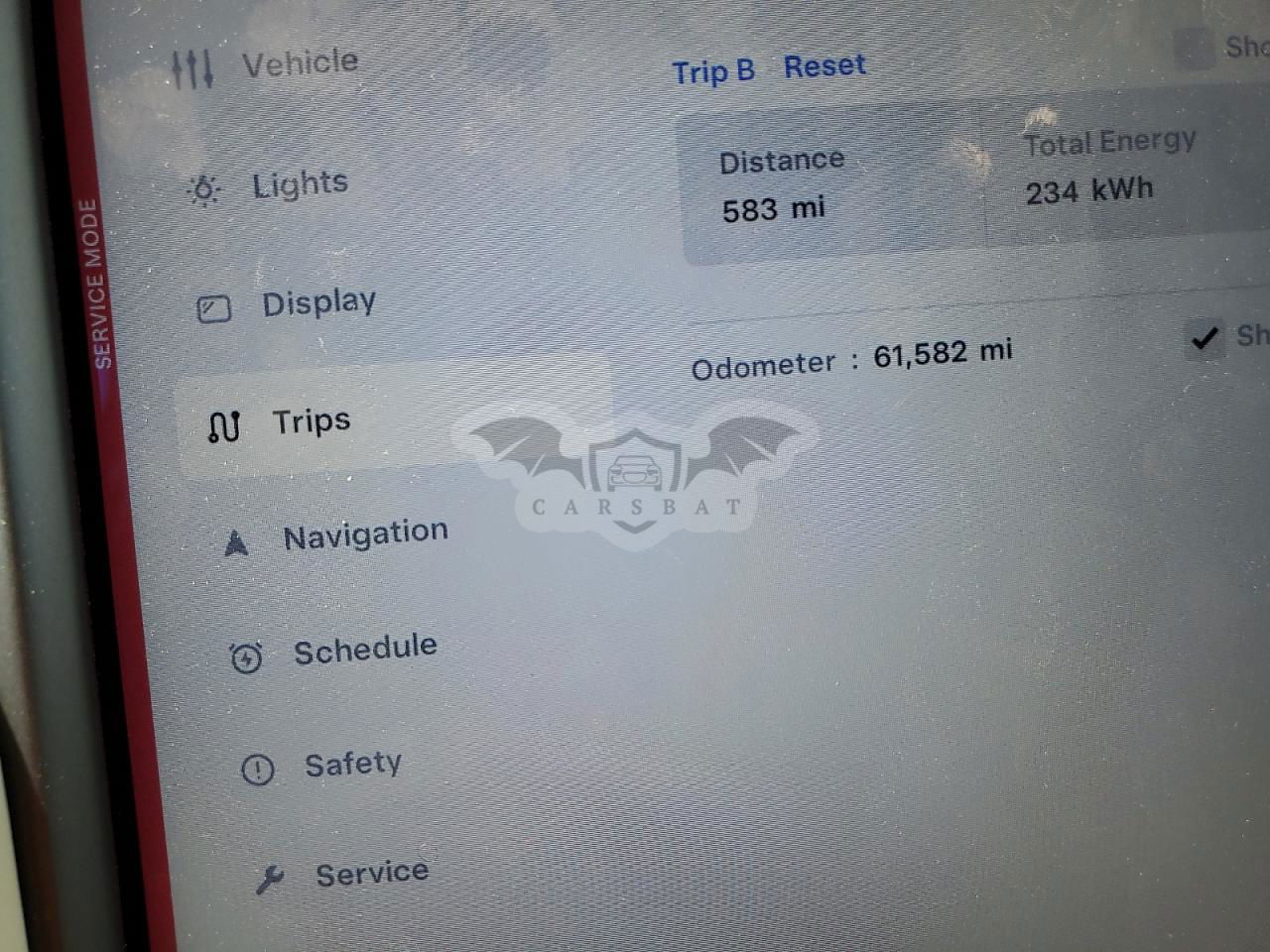
Task: Uncheck the checkbox beside Odometer
Action: (x=1205, y=339)
